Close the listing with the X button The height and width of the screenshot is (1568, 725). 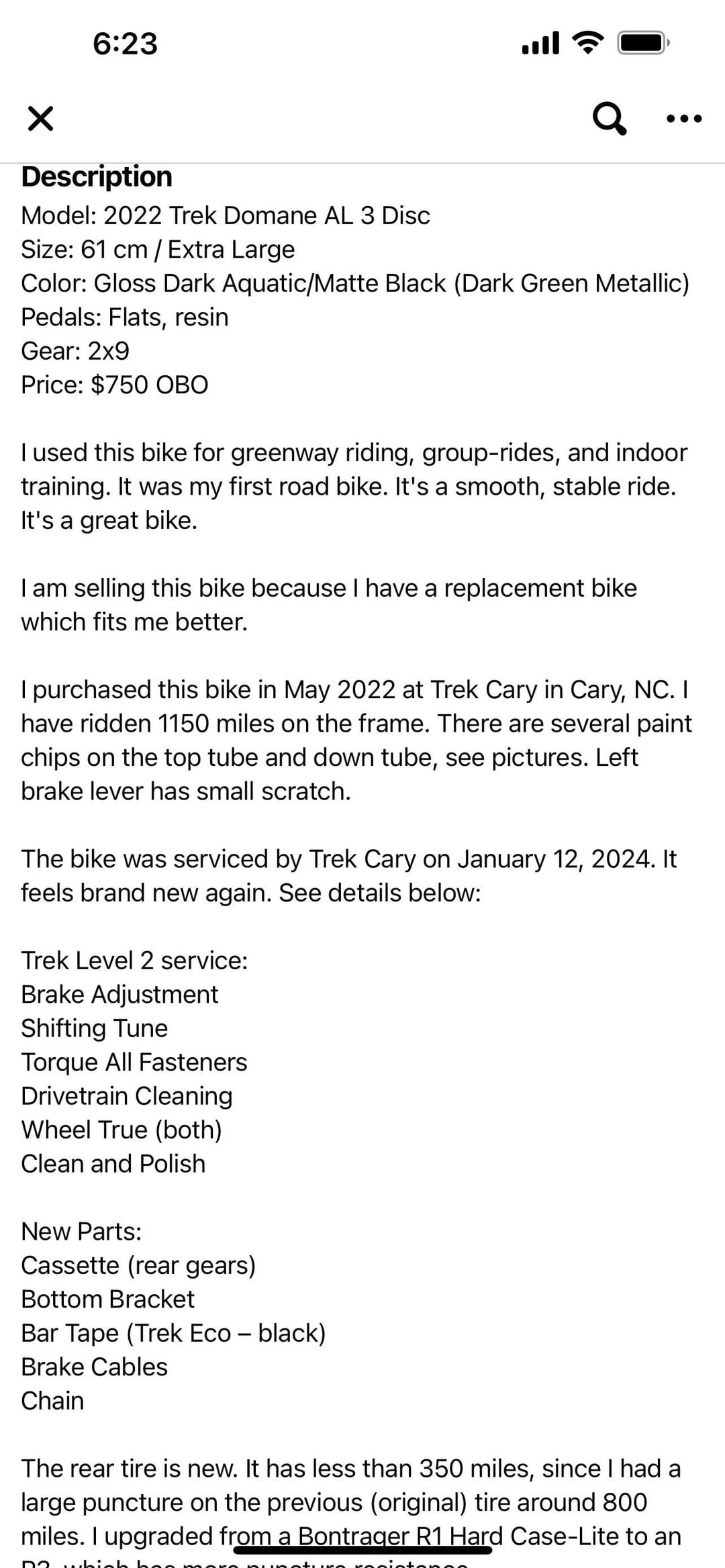pyautogui.click(x=40, y=119)
